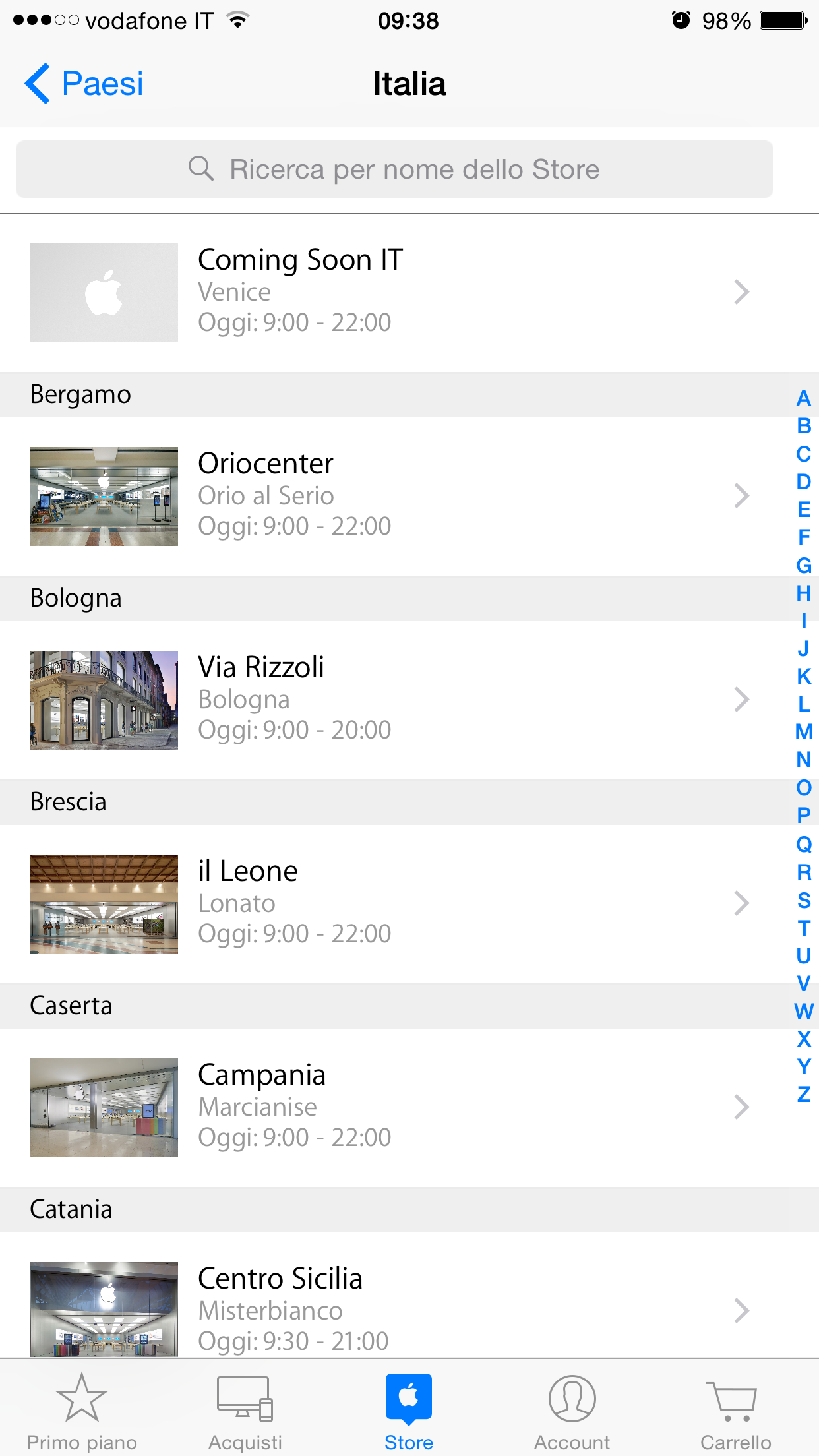The height and width of the screenshot is (1456, 819).
Task: Jump to letter M in the index
Action: click(804, 732)
